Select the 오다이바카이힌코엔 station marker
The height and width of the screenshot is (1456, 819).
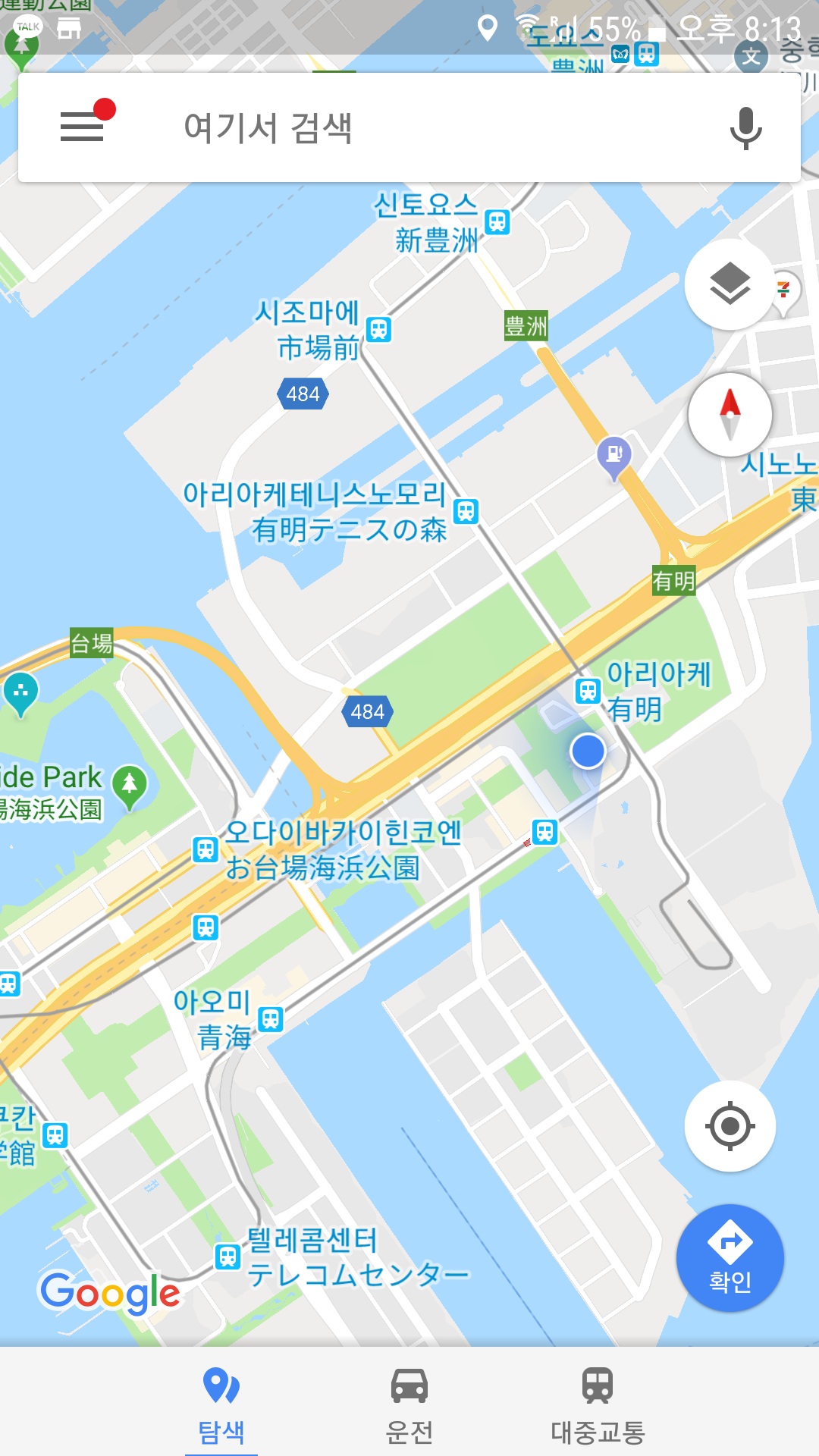click(x=206, y=849)
